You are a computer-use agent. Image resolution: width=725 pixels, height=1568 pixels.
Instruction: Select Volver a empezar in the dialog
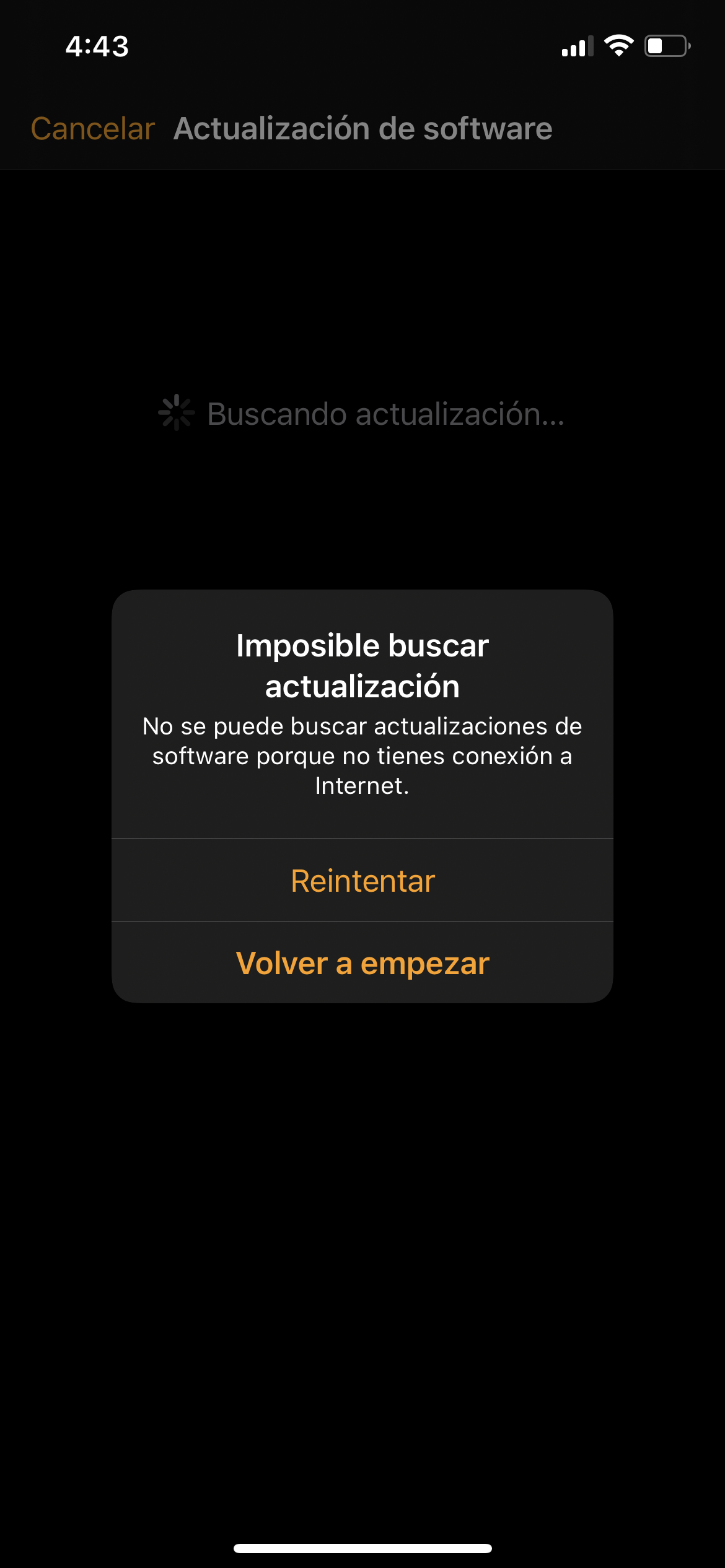click(362, 963)
